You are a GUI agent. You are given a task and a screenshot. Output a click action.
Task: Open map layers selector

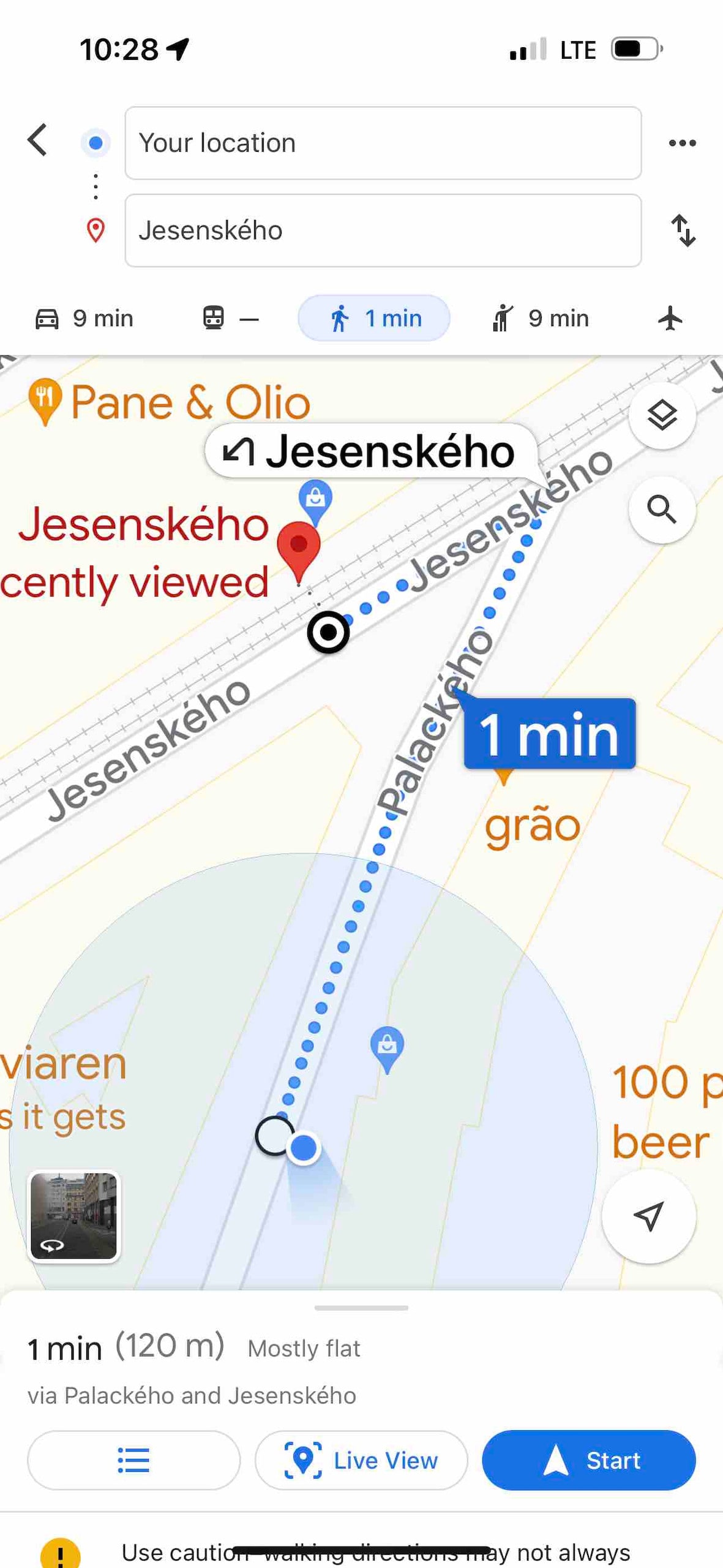click(x=662, y=416)
